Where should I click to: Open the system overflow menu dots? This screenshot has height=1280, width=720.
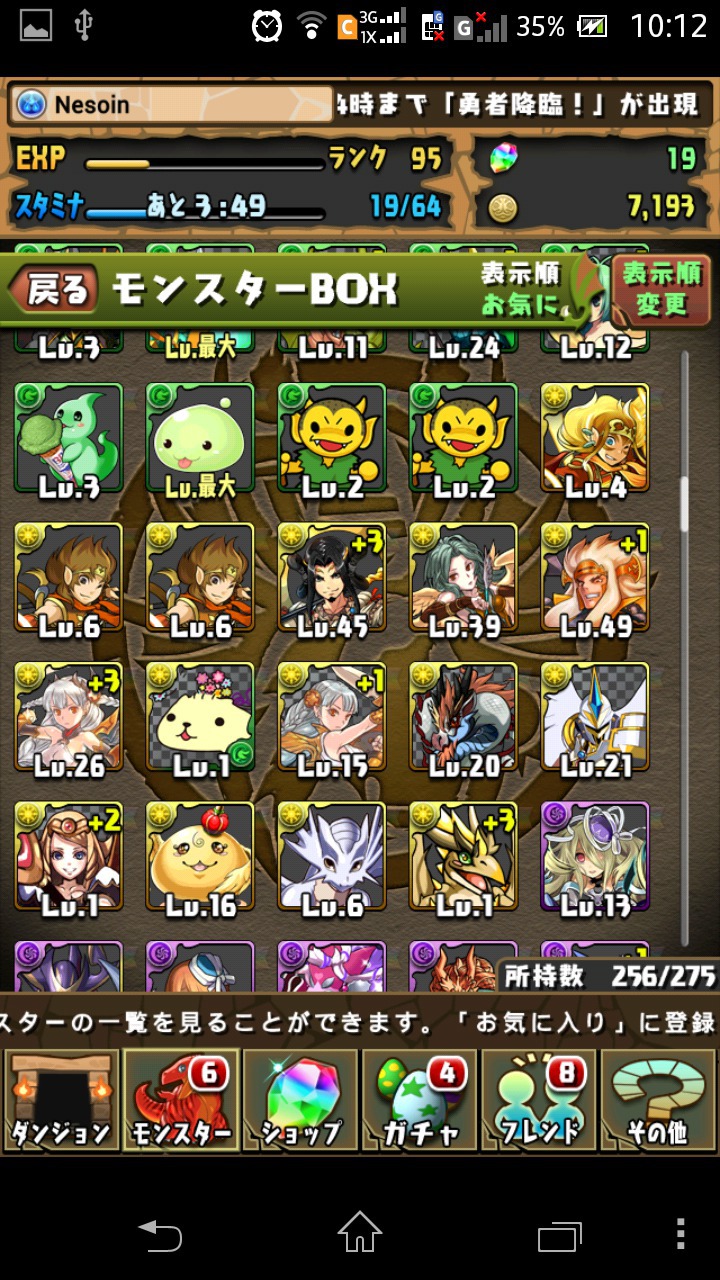[680, 1233]
